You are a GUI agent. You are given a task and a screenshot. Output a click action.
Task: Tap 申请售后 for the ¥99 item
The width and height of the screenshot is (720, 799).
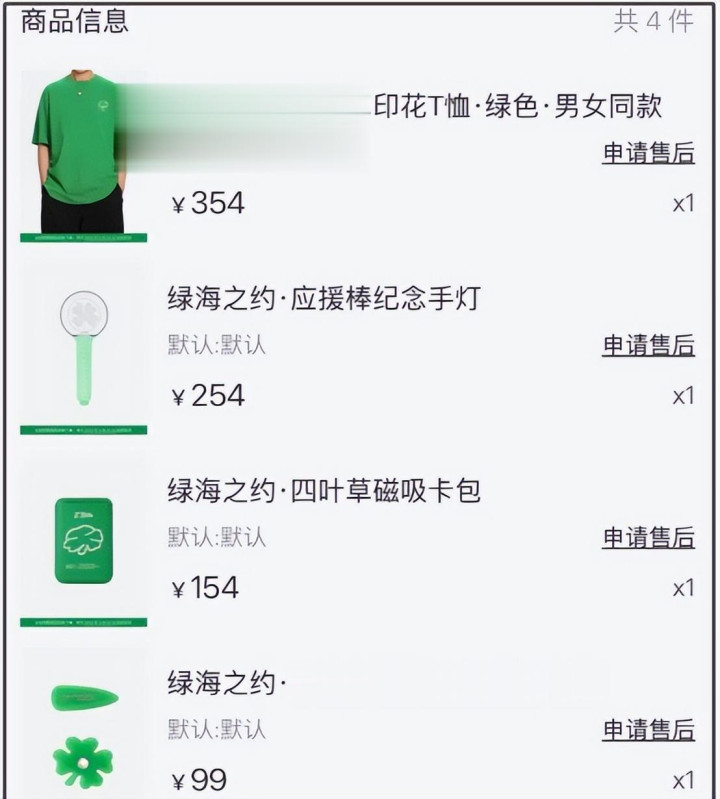click(647, 730)
